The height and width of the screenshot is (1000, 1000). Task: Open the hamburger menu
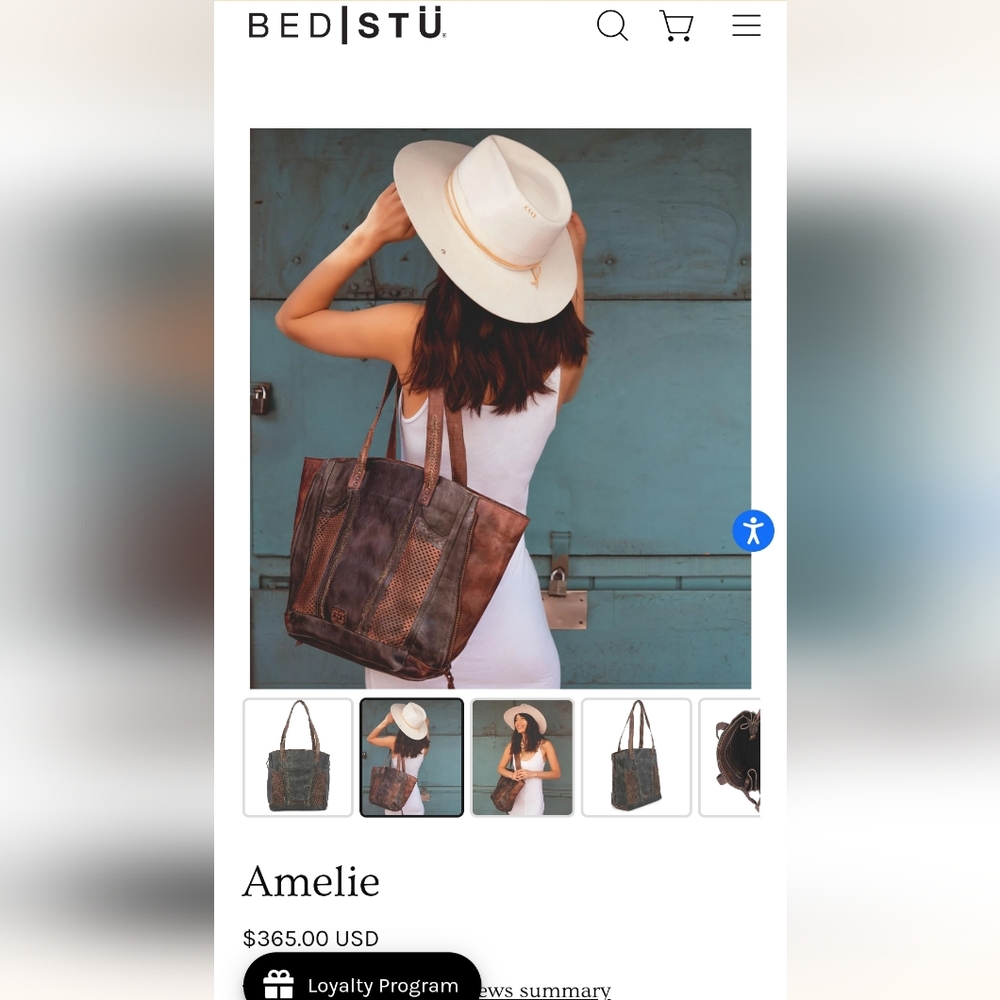tap(746, 26)
